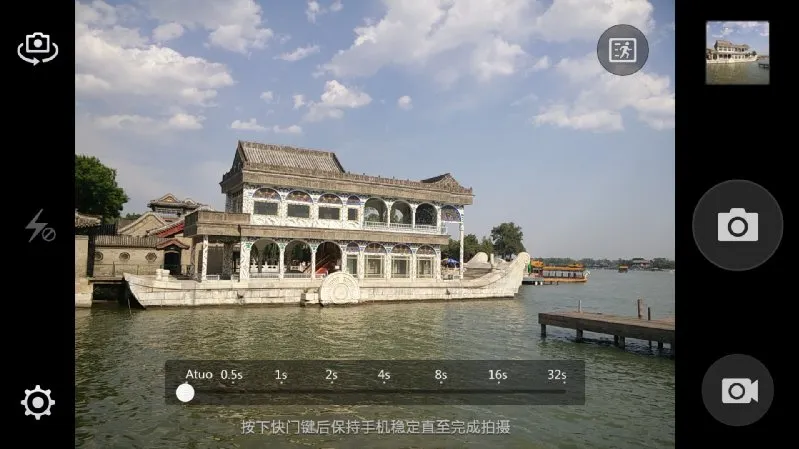Switch to video recording mode
799x449 pixels.
point(737,390)
